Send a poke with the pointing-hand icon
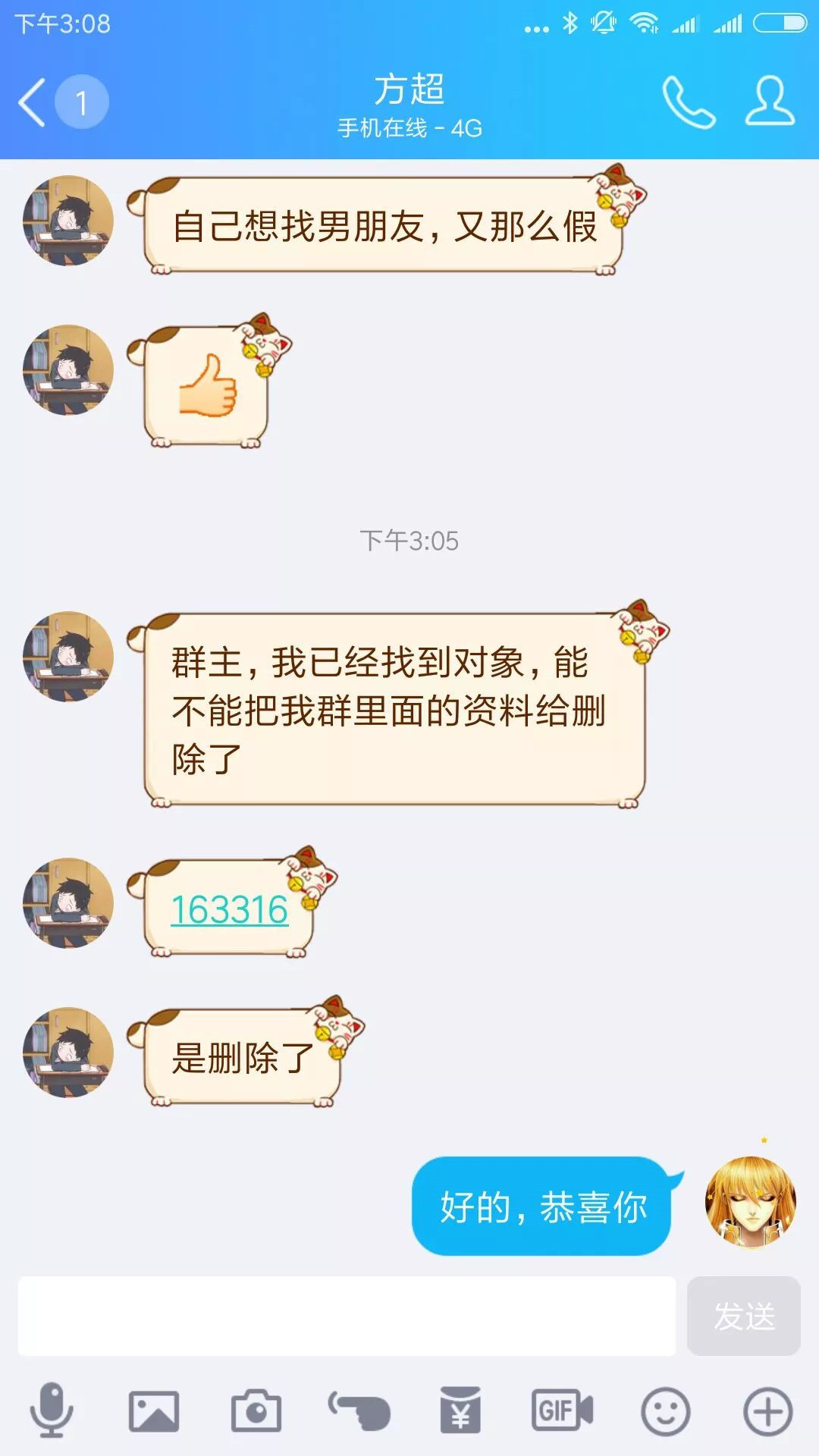 point(359,1411)
